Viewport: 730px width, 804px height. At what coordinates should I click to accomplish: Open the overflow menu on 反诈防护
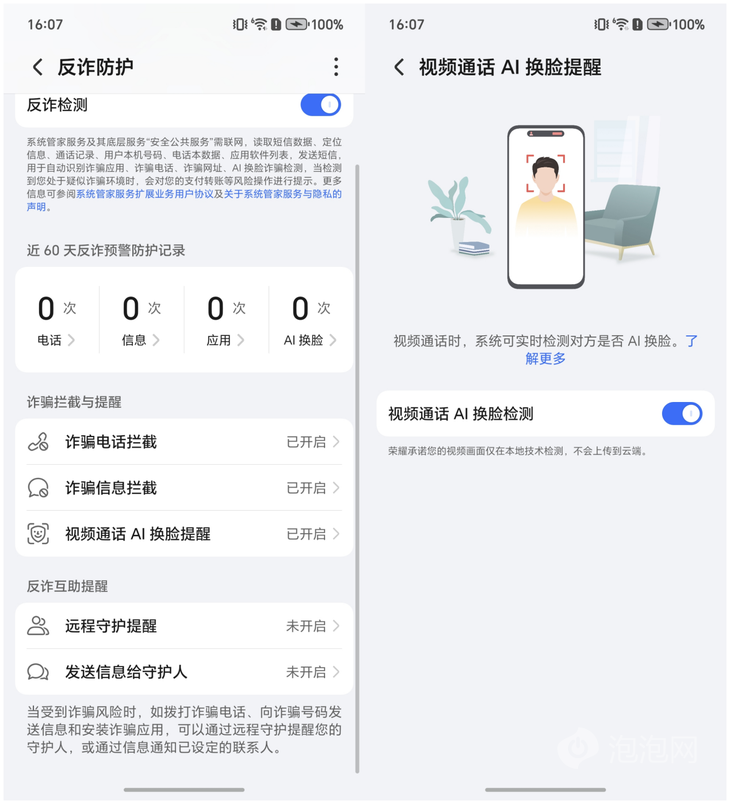[335, 67]
